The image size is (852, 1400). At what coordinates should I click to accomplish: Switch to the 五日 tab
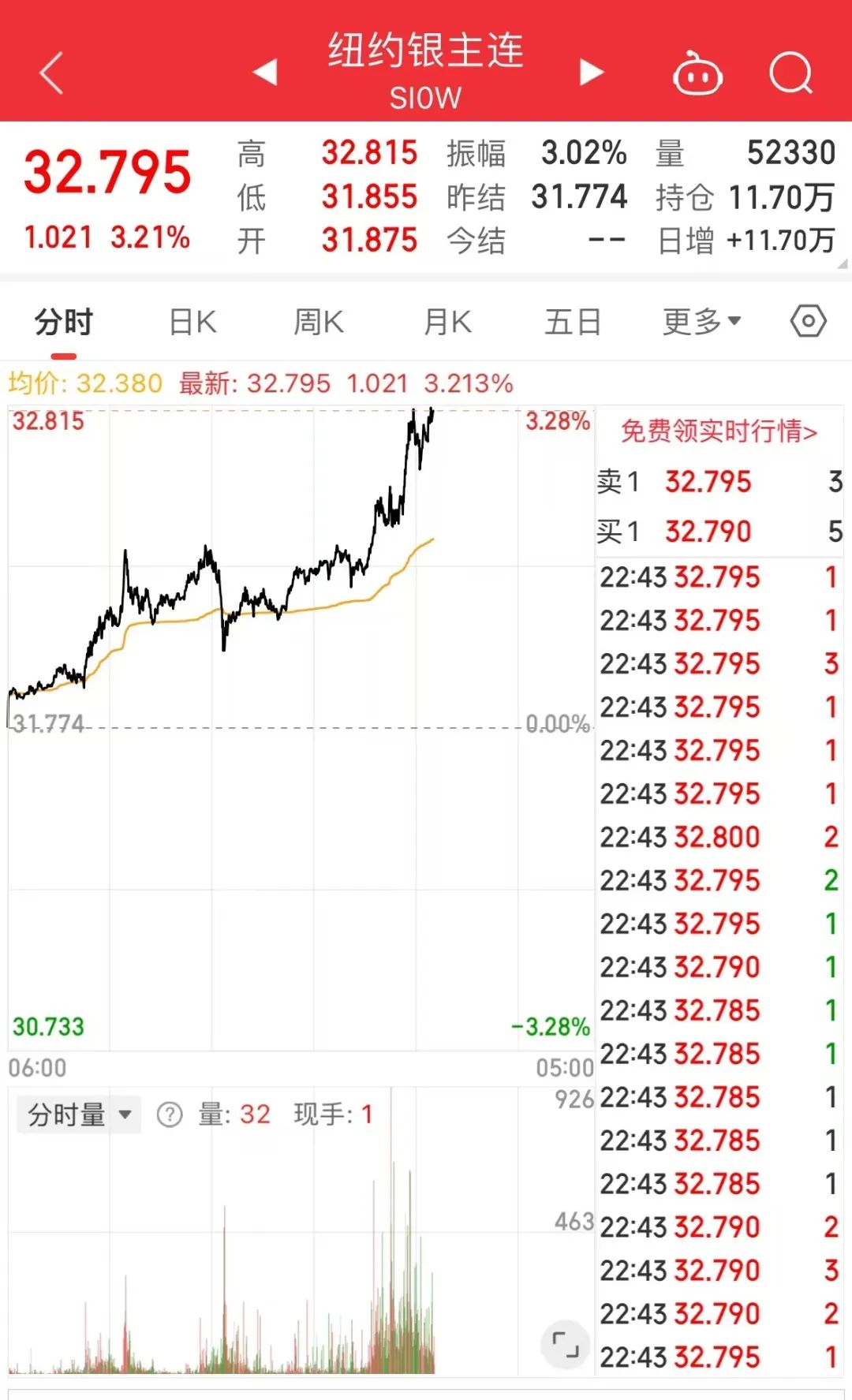click(x=574, y=322)
